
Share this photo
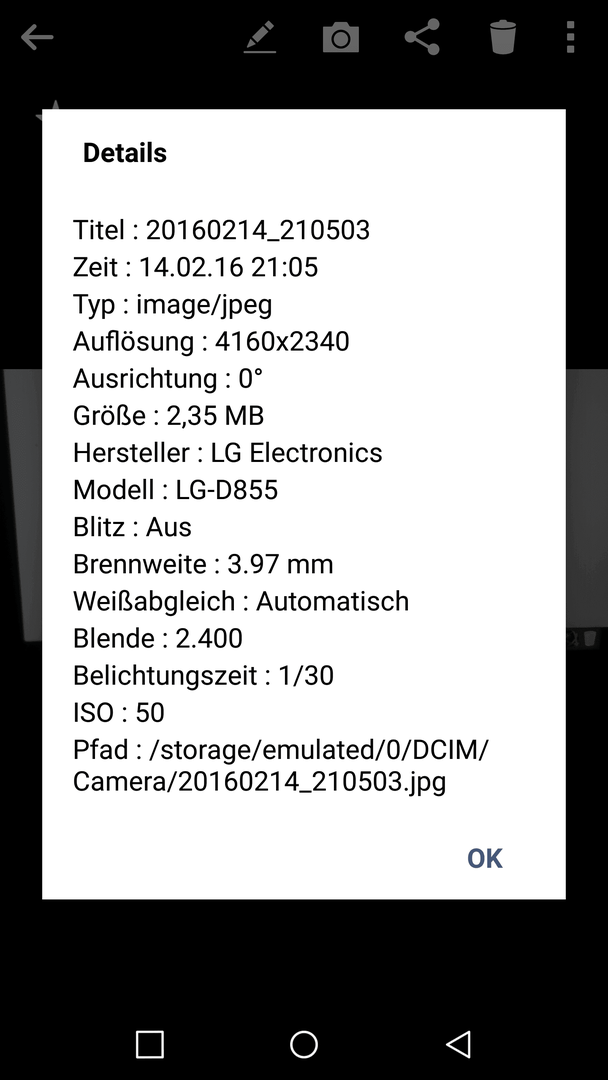coord(421,37)
